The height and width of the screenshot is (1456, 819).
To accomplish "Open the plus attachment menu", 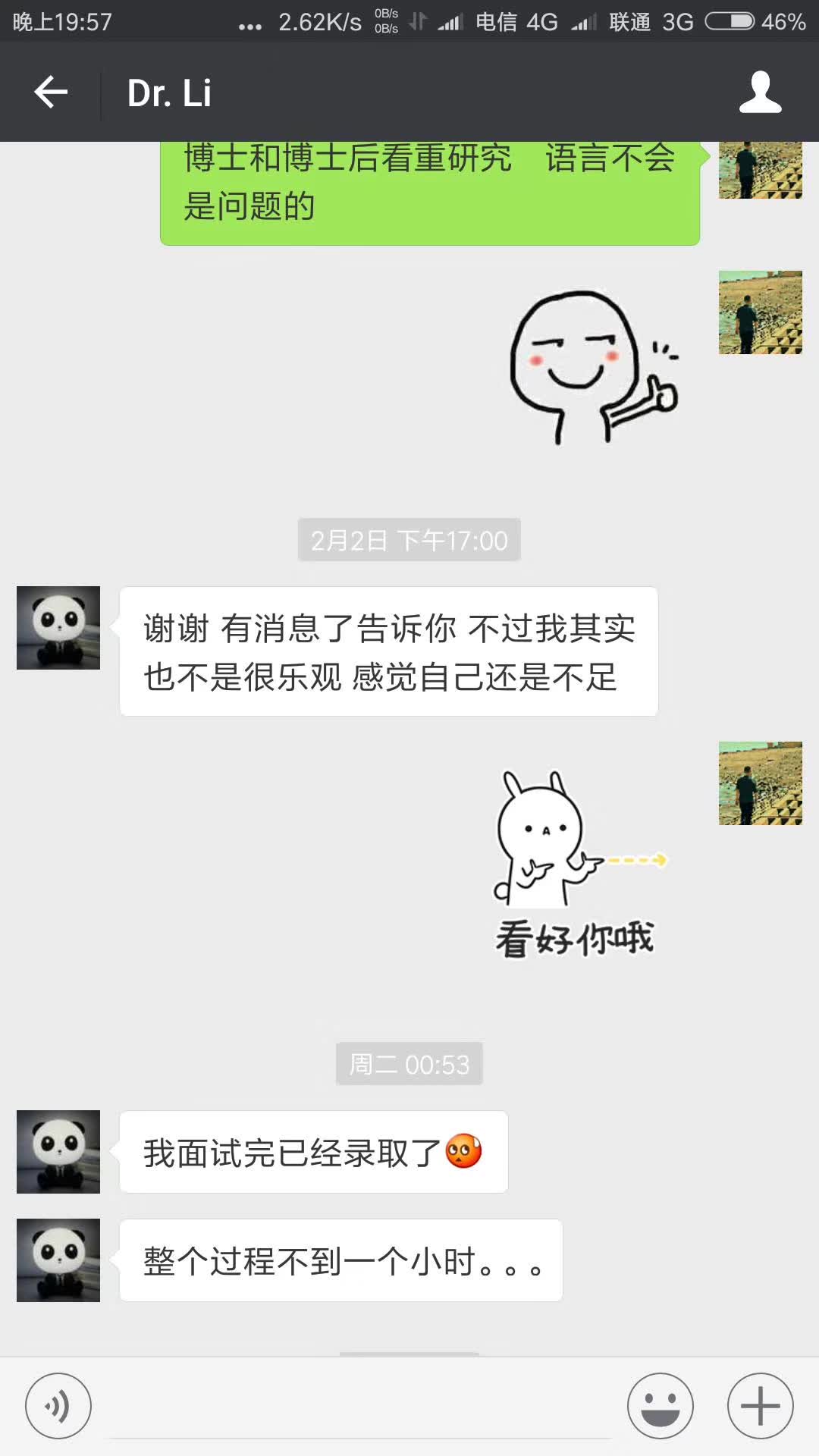I will click(x=760, y=1406).
